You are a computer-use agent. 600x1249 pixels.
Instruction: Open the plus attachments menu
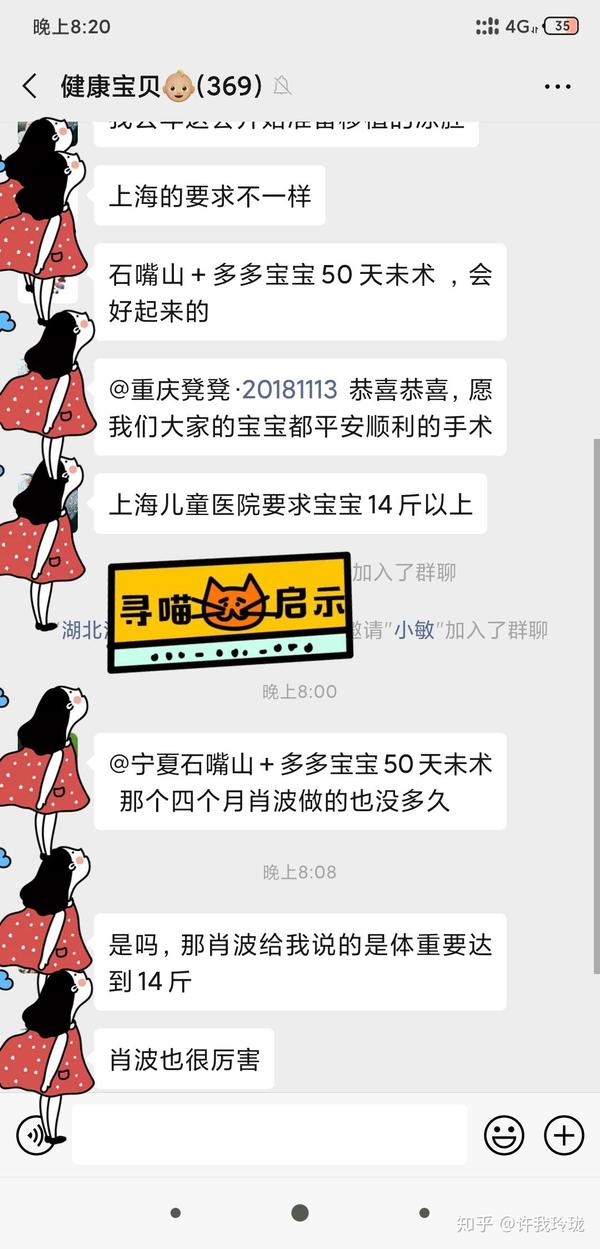pyautogui.click(x=563, y=1135)
